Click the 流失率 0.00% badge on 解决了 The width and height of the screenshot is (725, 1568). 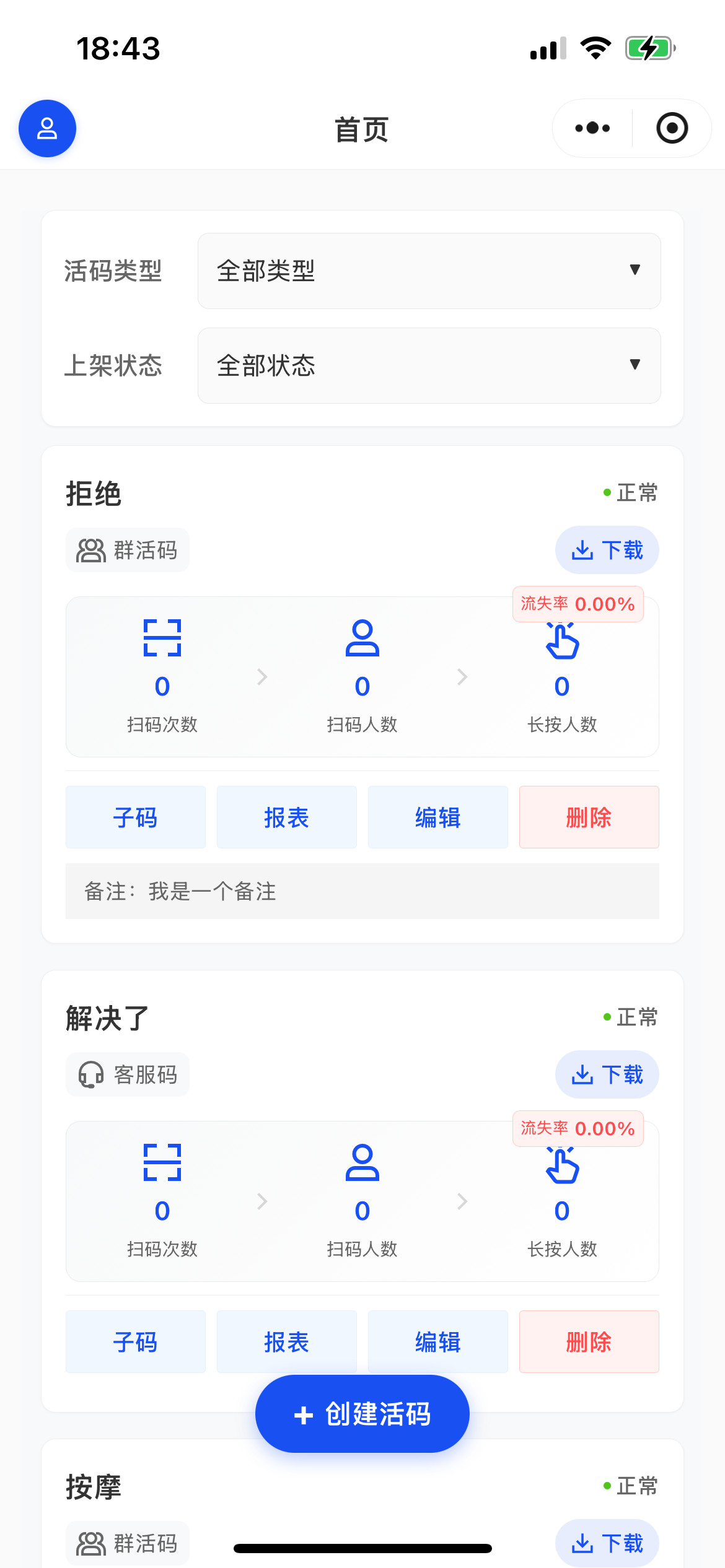coord(577,1128)
